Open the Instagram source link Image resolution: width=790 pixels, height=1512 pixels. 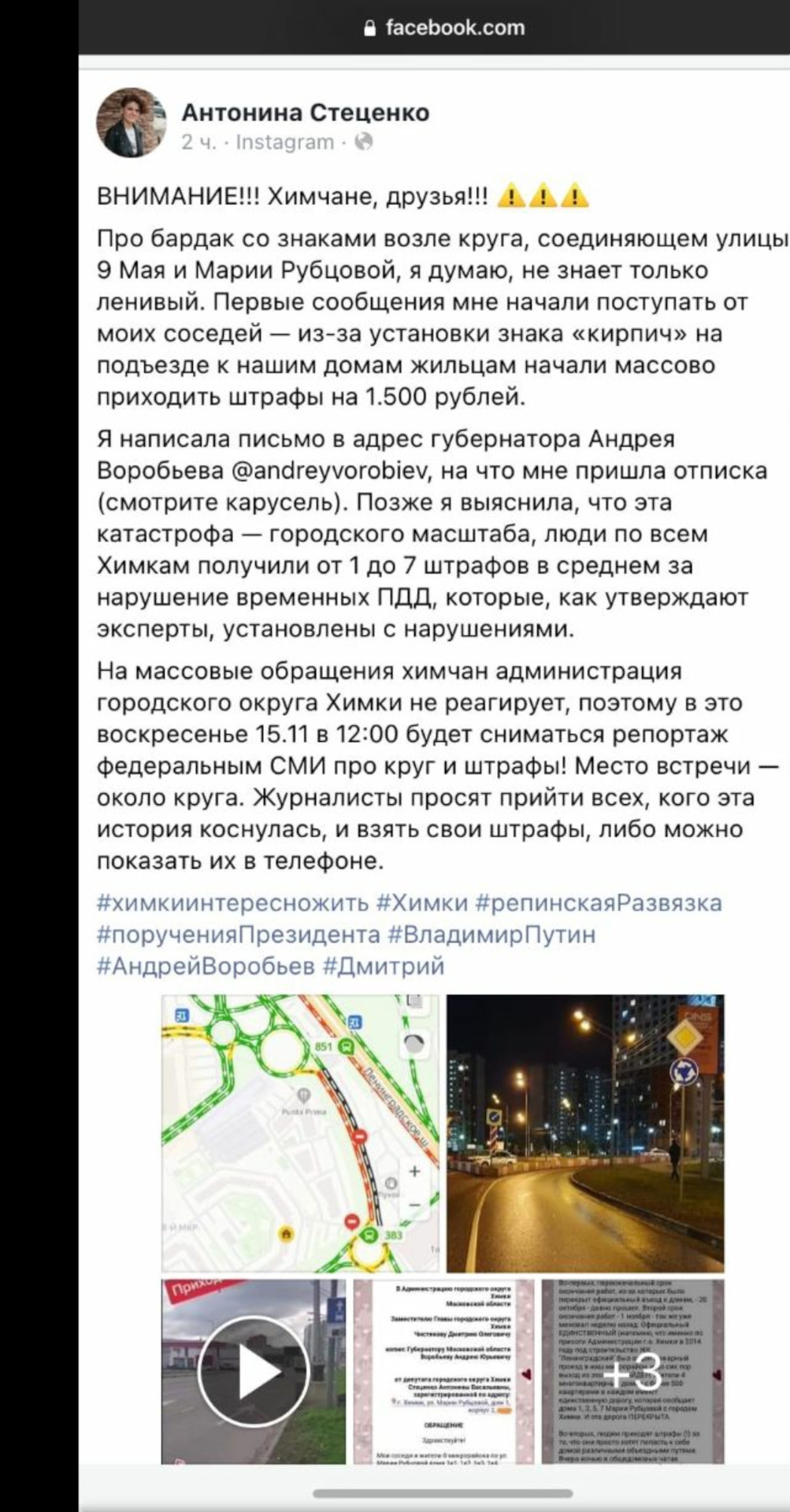tap(284, 143)
